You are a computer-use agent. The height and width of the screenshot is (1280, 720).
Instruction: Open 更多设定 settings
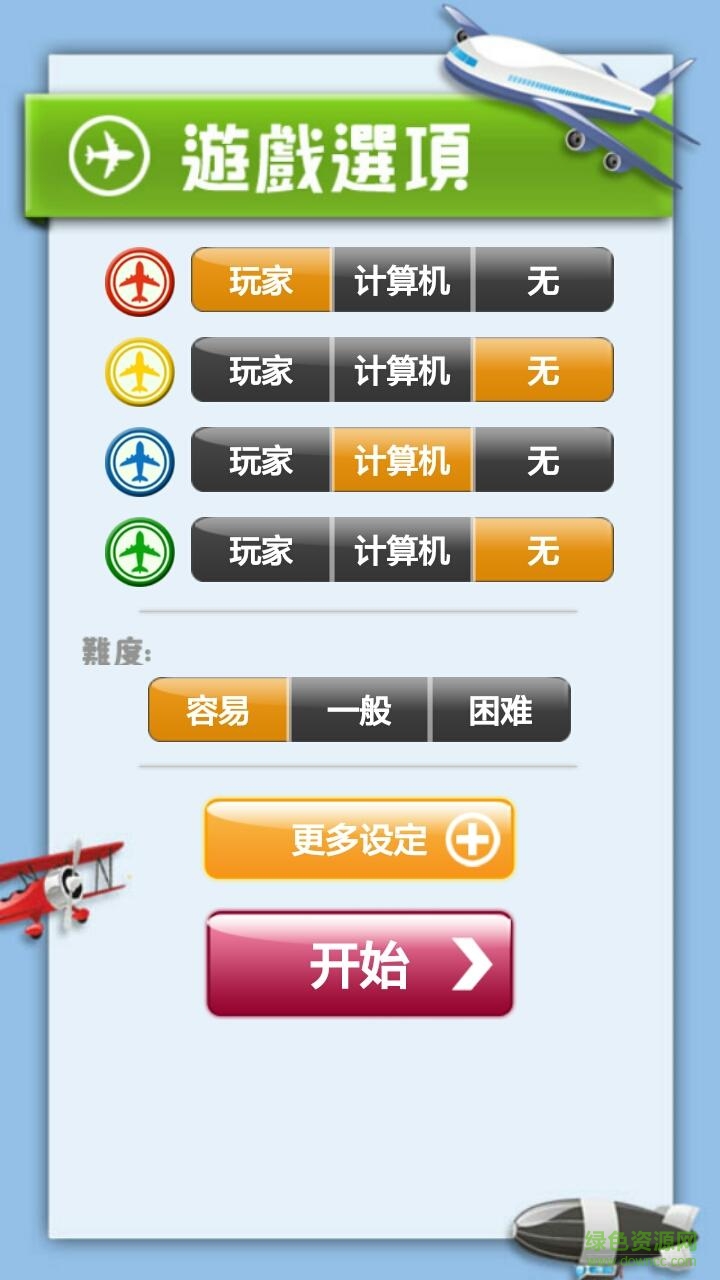[x=358, y=841]
